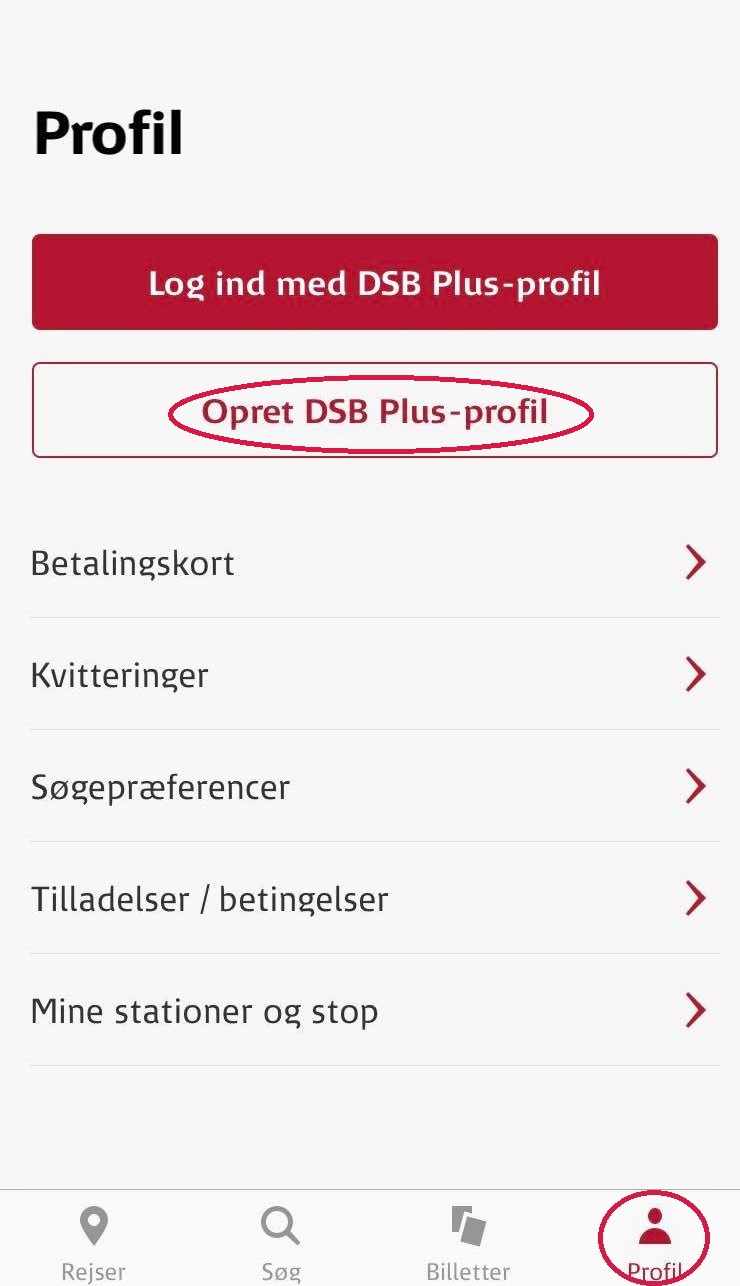Open Søgepræferencer using the arrow icon
This screenshot has height=1286, width=740.
click(x=695, y=786)
